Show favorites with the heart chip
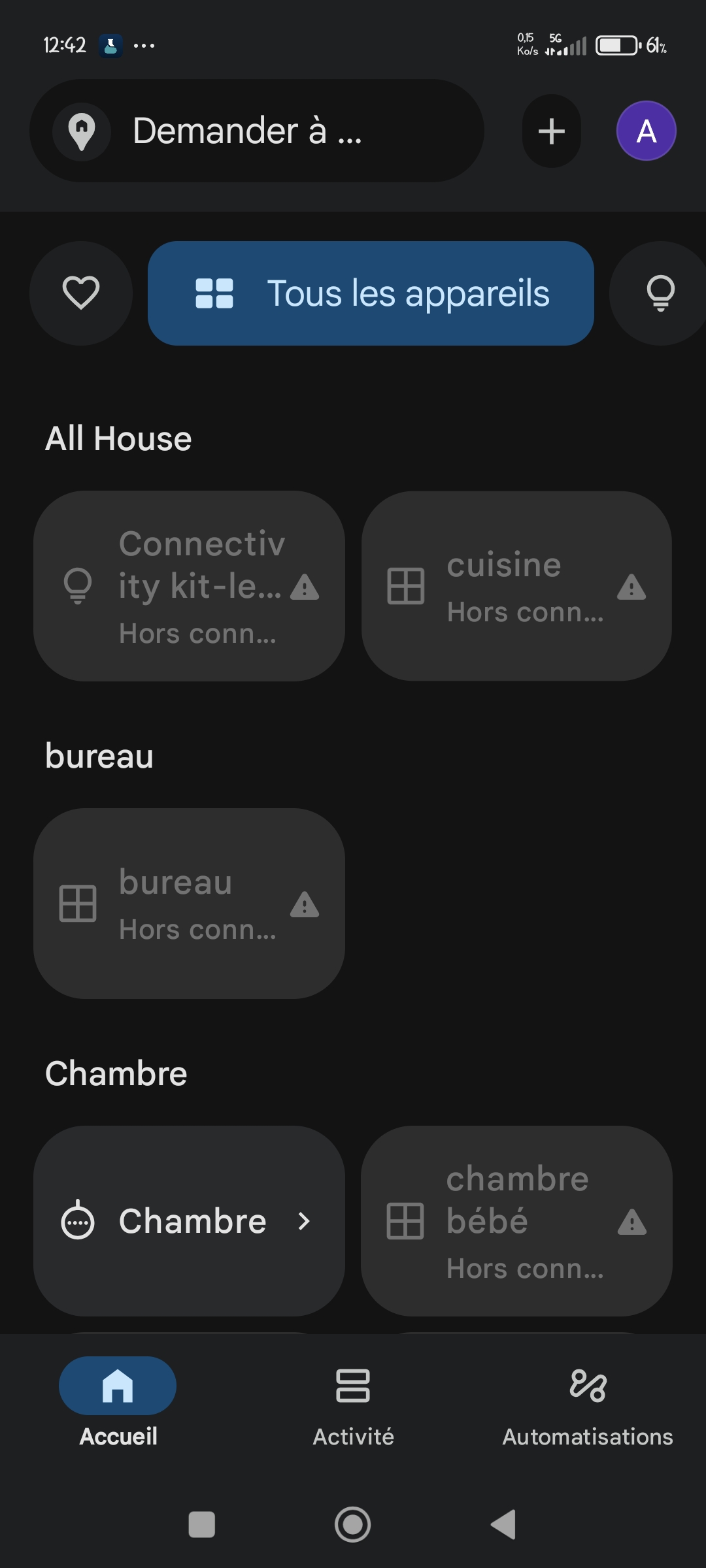Image resolution: width=706 pixels, height=1568 pixels. click(81, 293)
